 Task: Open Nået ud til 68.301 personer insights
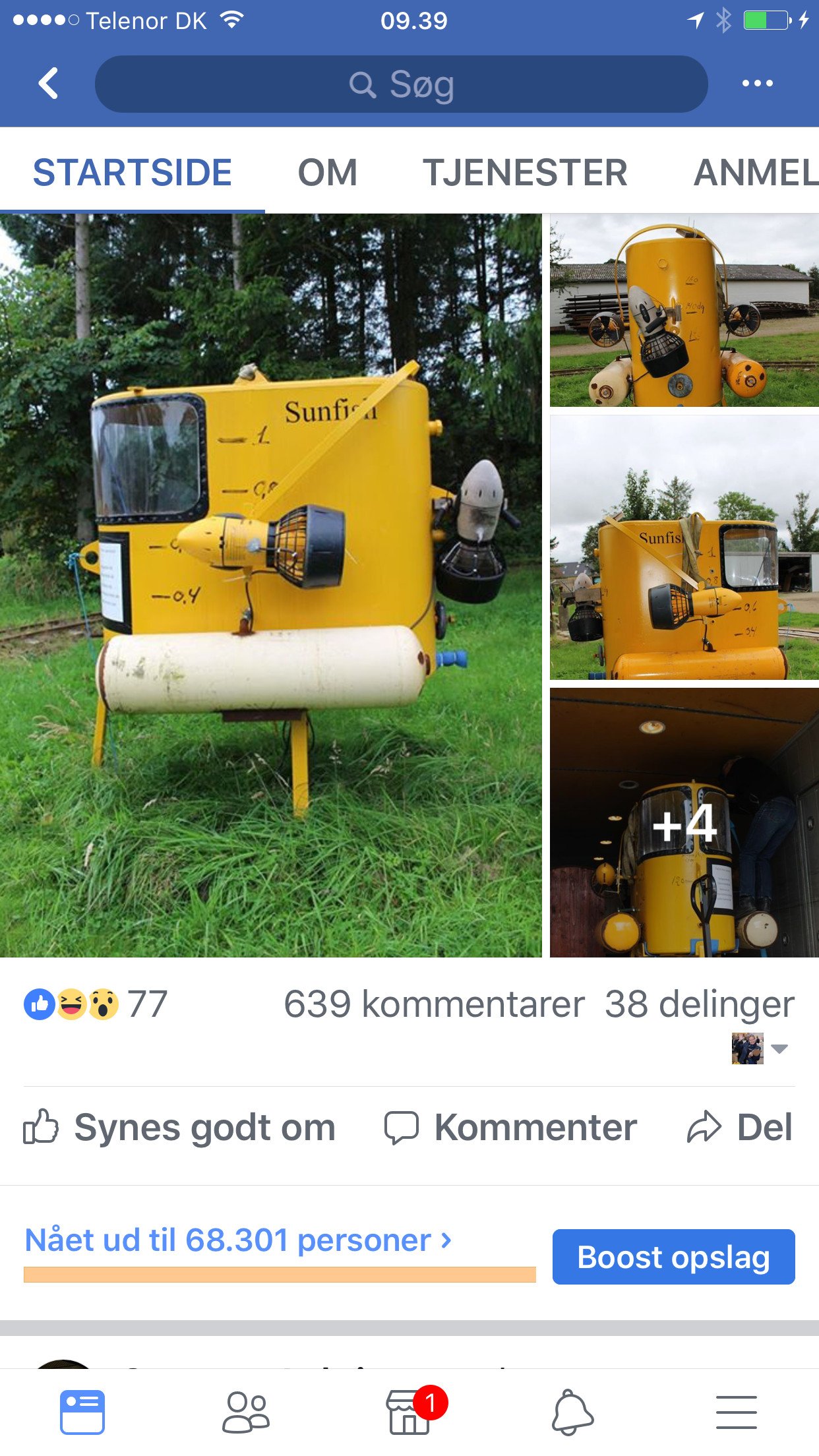[237, 1240]
